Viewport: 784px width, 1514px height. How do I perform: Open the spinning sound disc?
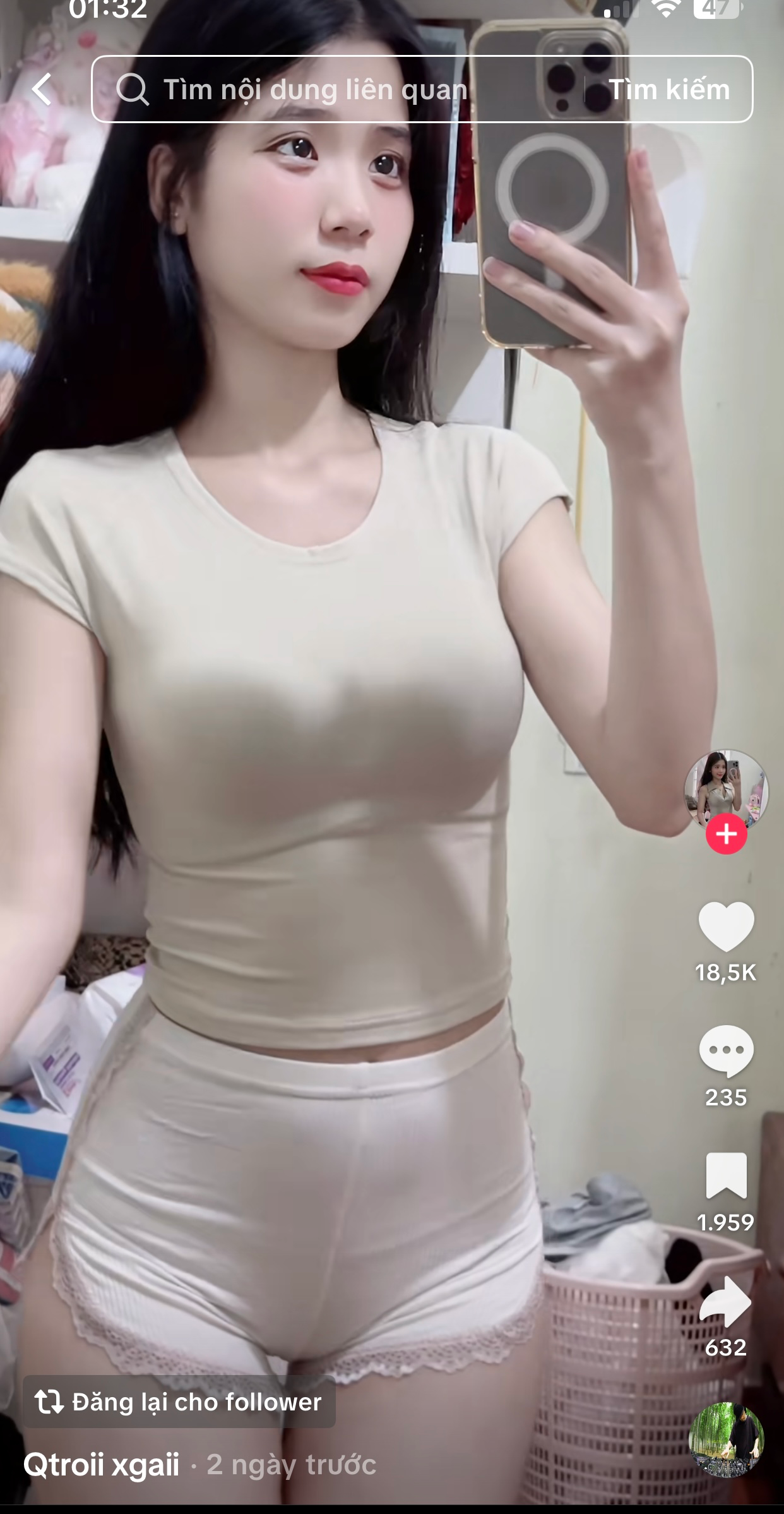(x=726, y=1439)
